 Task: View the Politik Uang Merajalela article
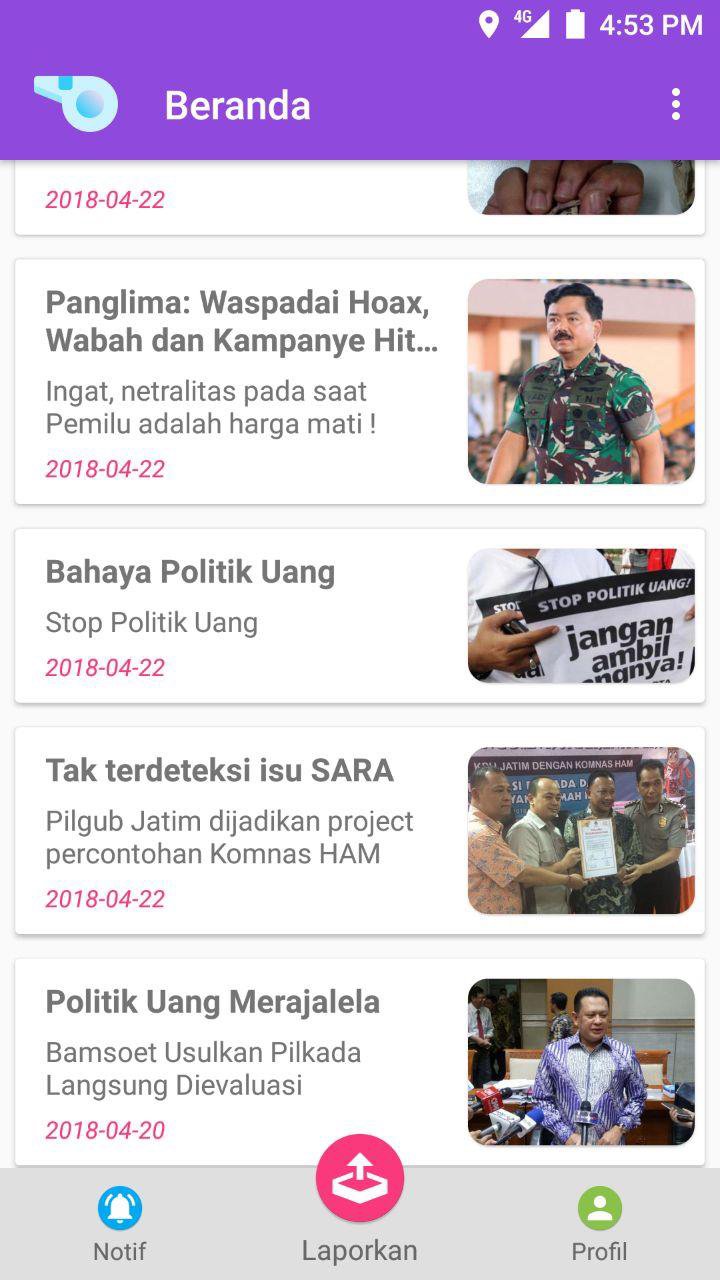pyautogui.click(x=360, y=1062)
